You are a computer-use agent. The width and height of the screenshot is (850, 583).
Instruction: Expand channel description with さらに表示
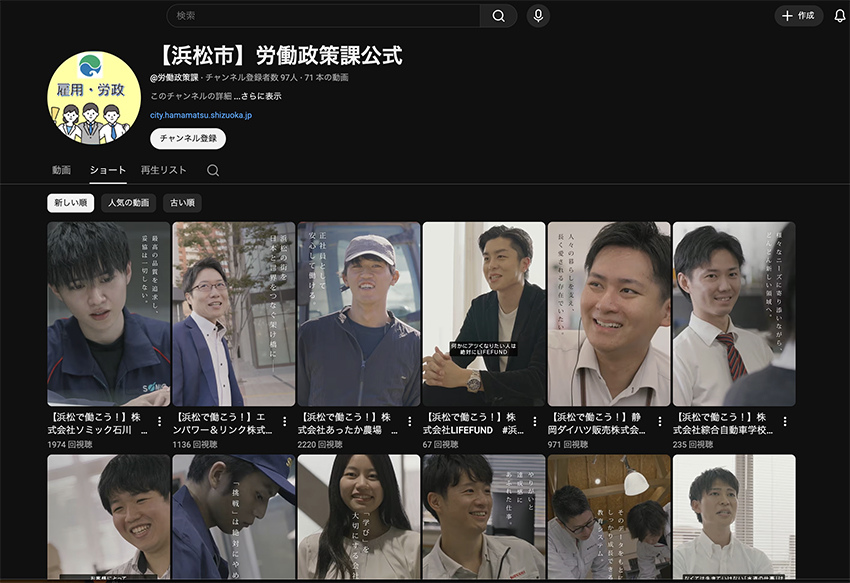tap(264, 96)
